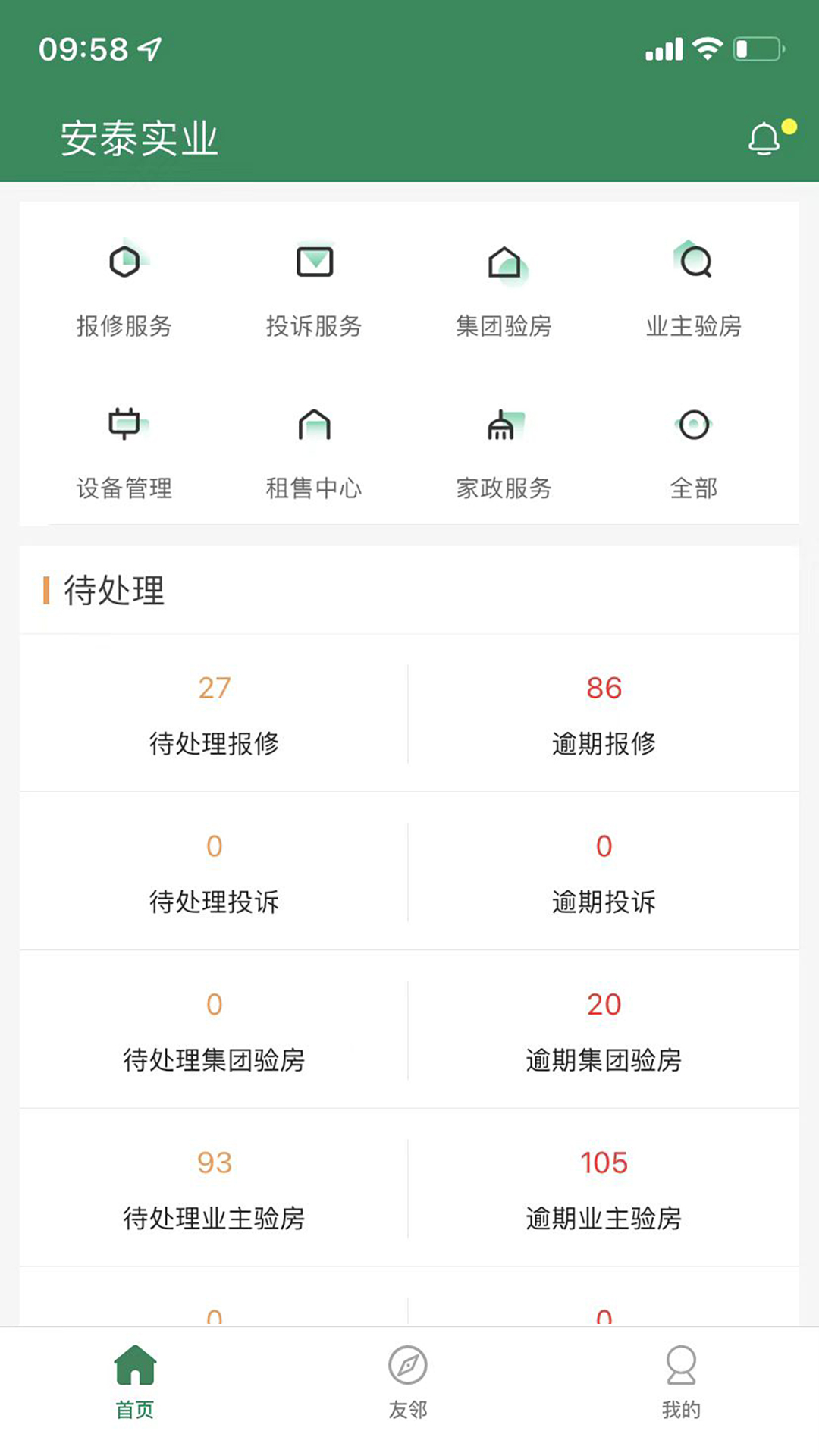The width and height of the screenshot is (819, 1456).
Task: Select 家政服务 housekeeping service
Action: point(504,452)
